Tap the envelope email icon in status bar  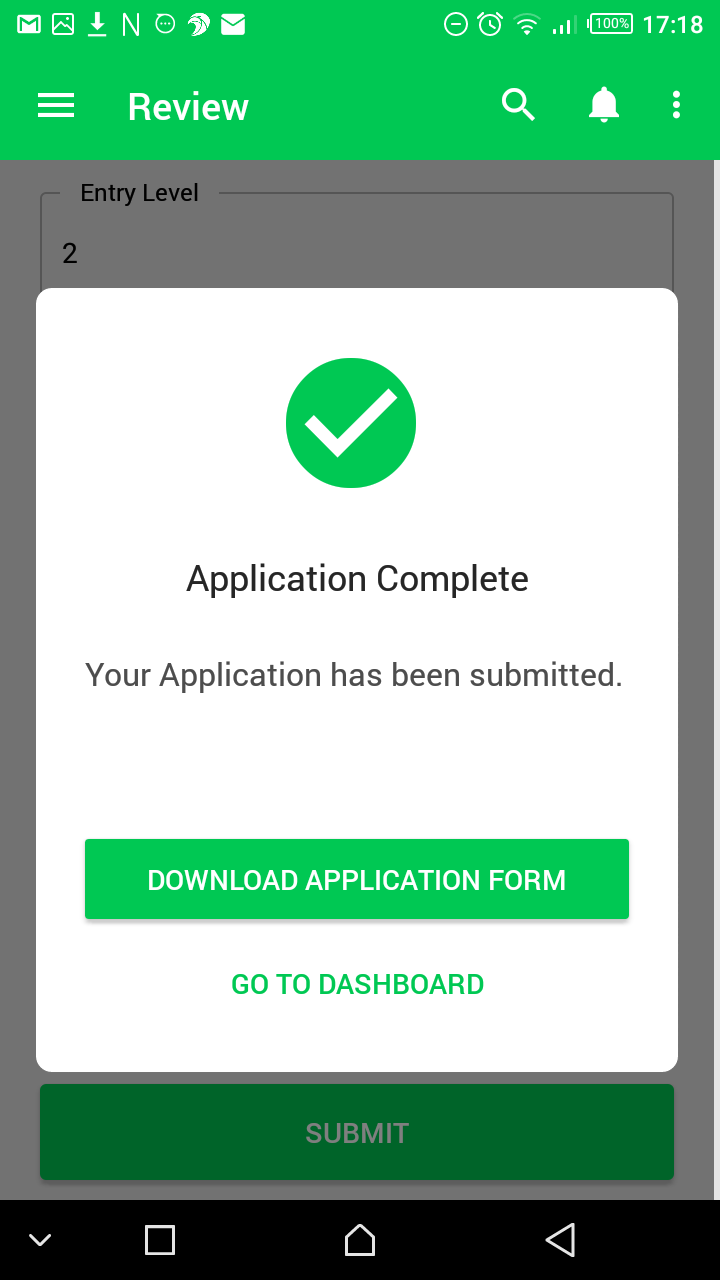click(x=232, y=22)
